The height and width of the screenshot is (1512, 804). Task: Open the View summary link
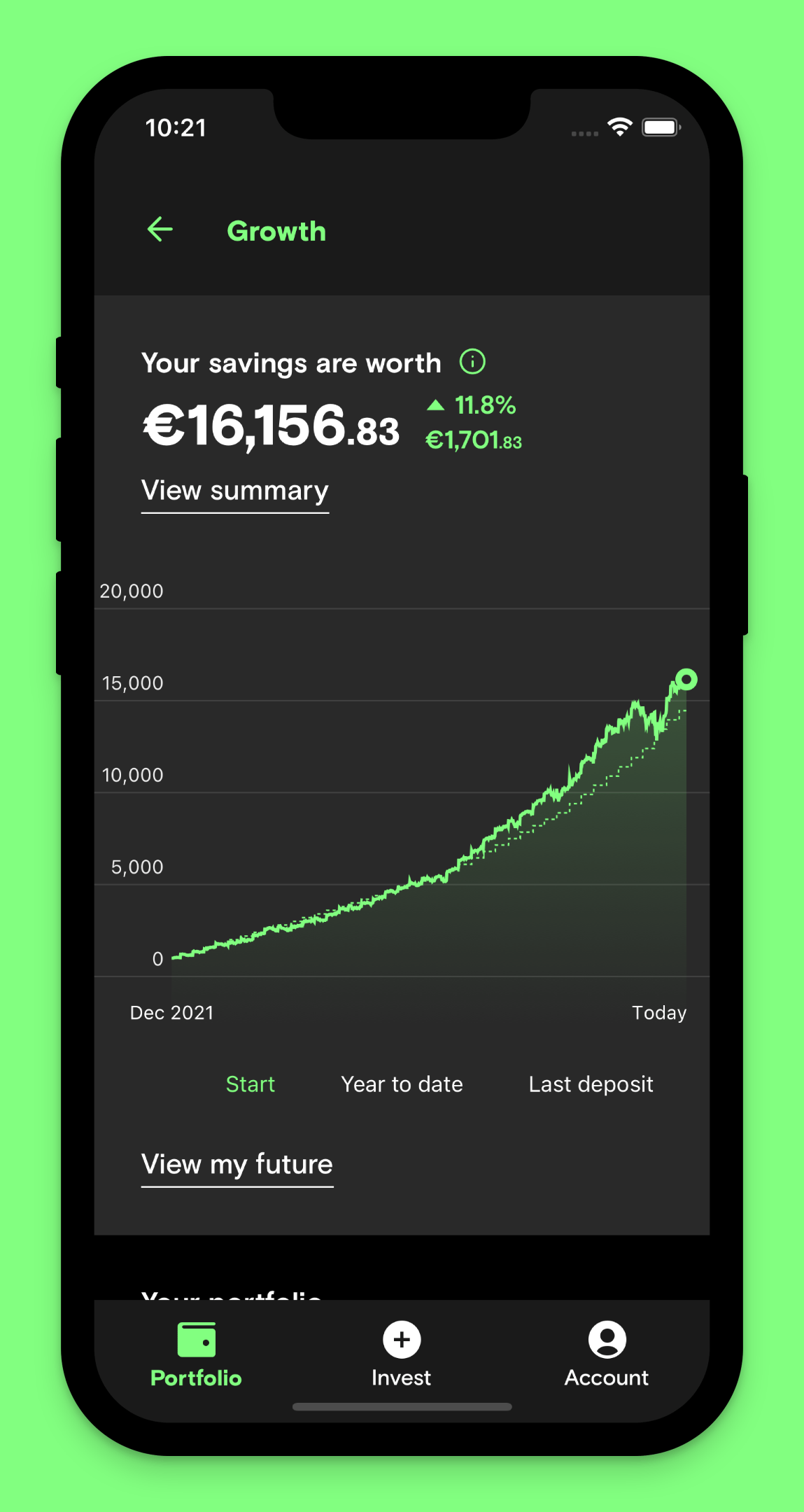tap(235, 491)
